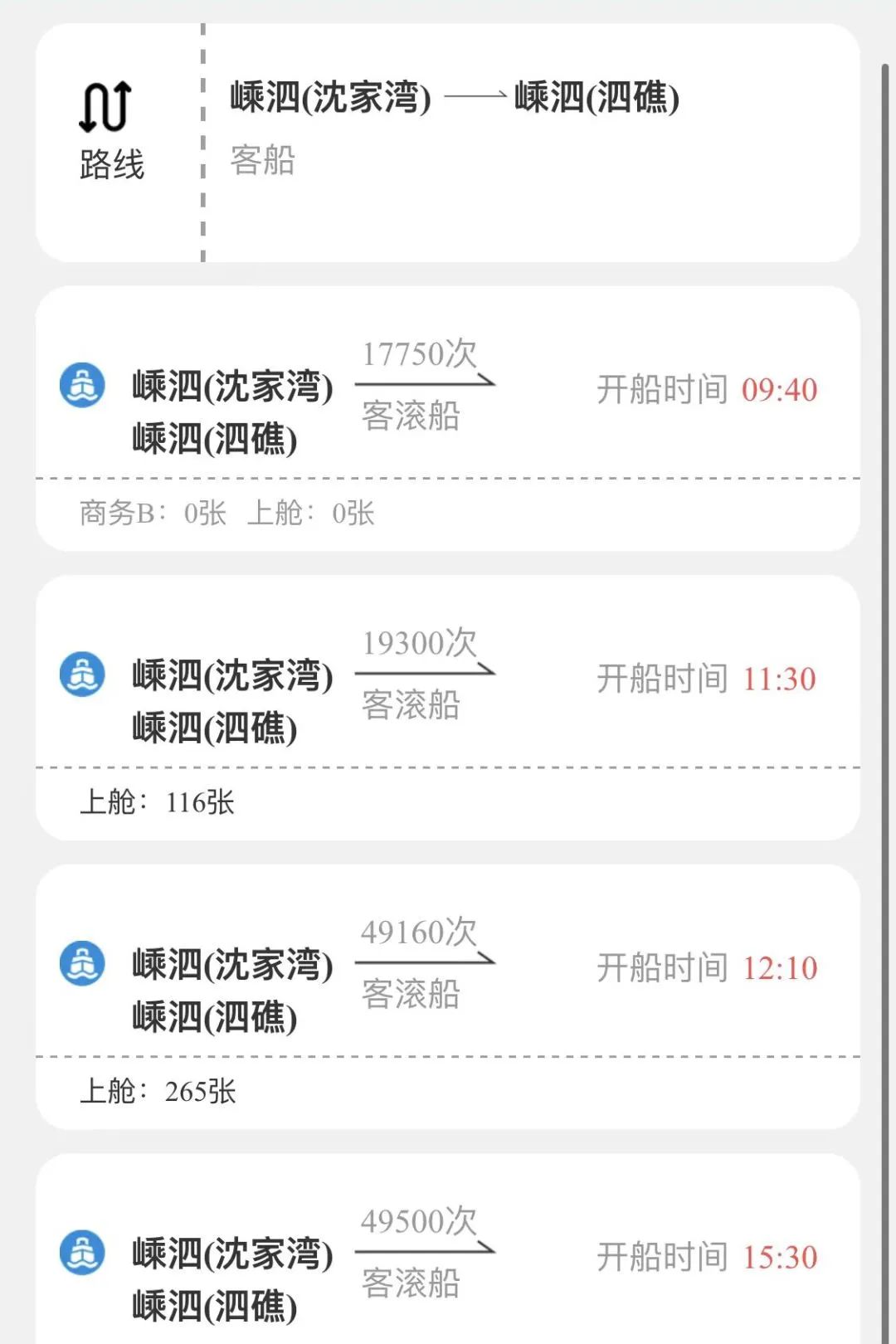
Task: Click the arrow on voyage 17750次
Action: pos(425,383)
